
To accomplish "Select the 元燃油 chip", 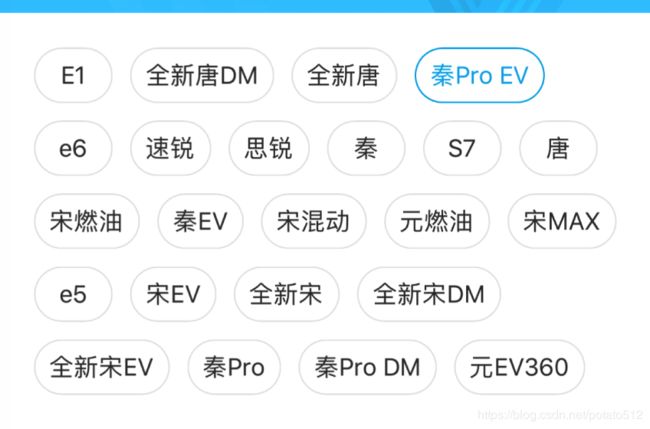I will (436, 222).
